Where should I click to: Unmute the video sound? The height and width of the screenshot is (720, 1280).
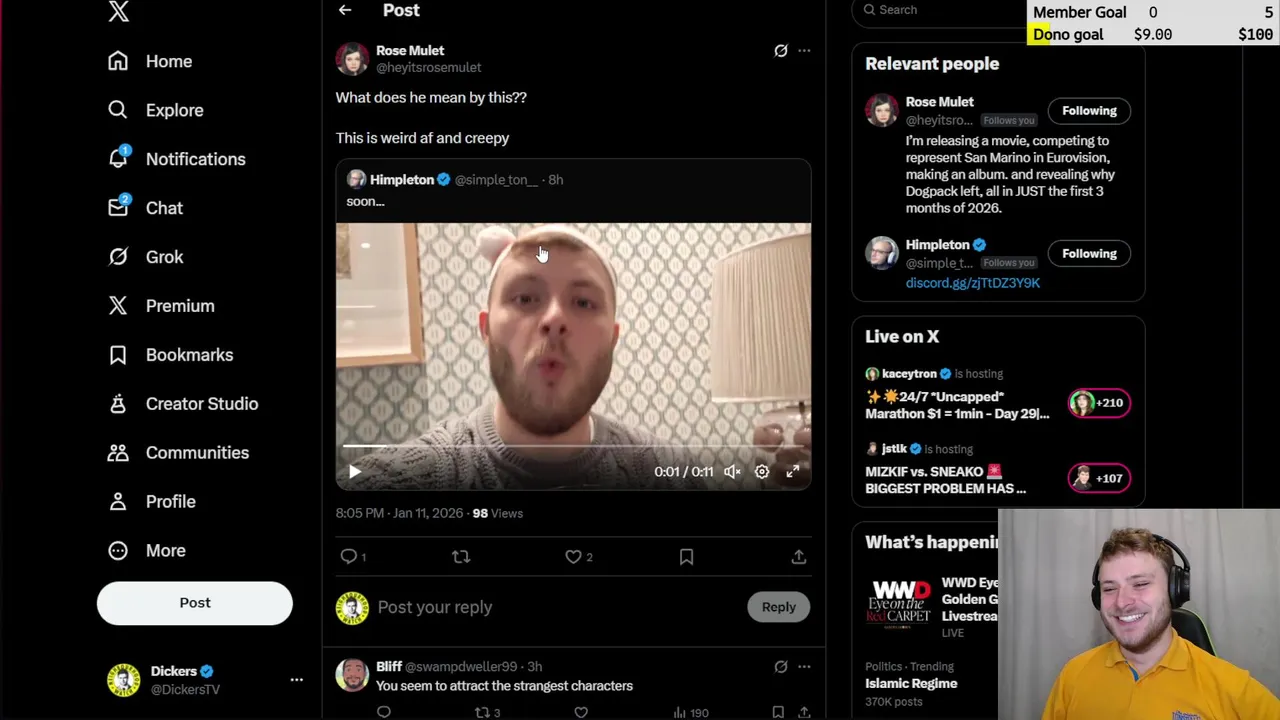(732, 472)
